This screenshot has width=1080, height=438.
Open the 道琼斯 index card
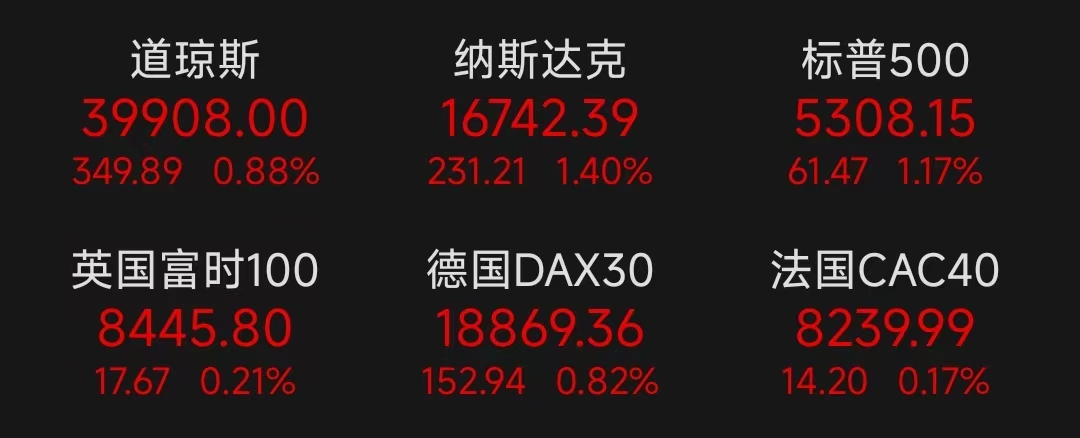pos(195,118)
